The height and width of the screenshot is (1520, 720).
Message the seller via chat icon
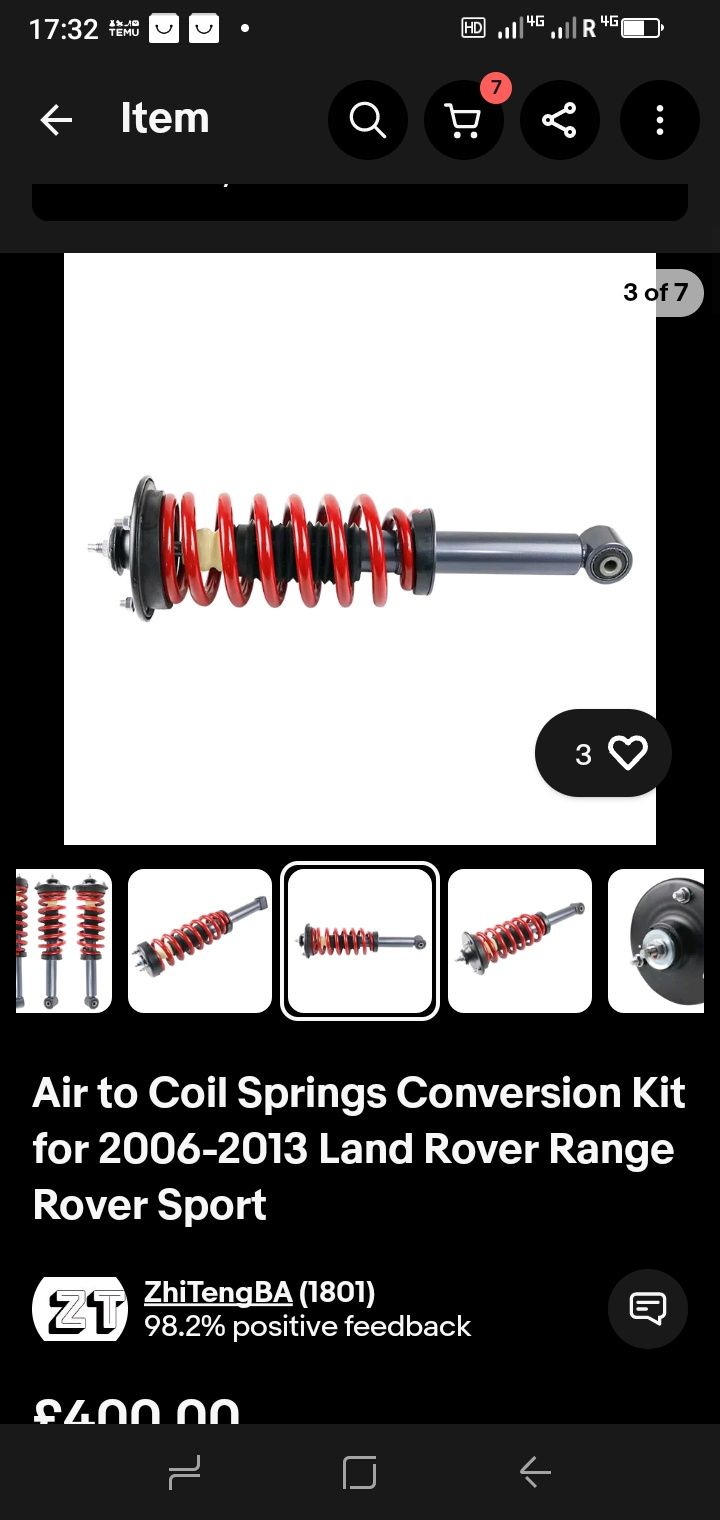click(647, 1308)
